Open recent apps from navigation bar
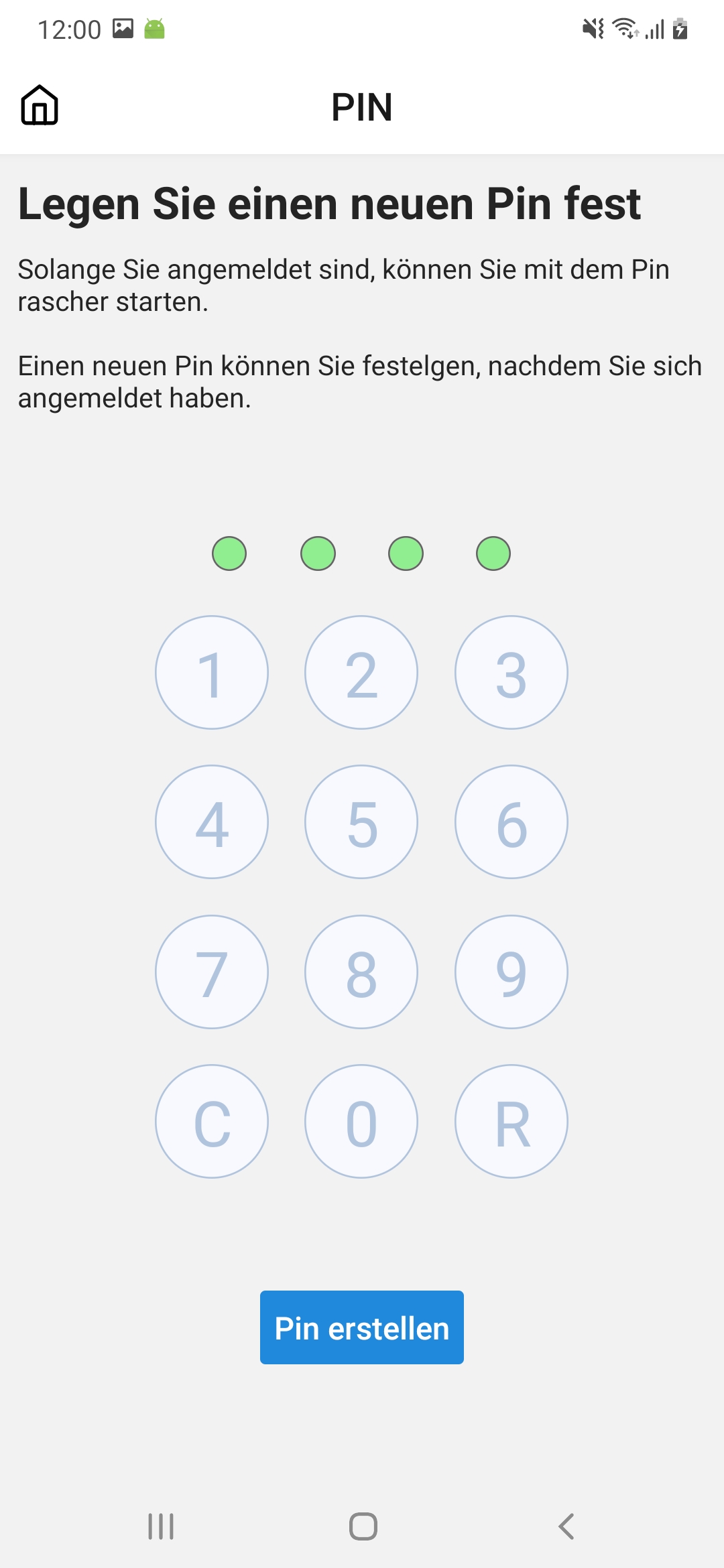This screenshot has width=724, height=1568. 161,1526
